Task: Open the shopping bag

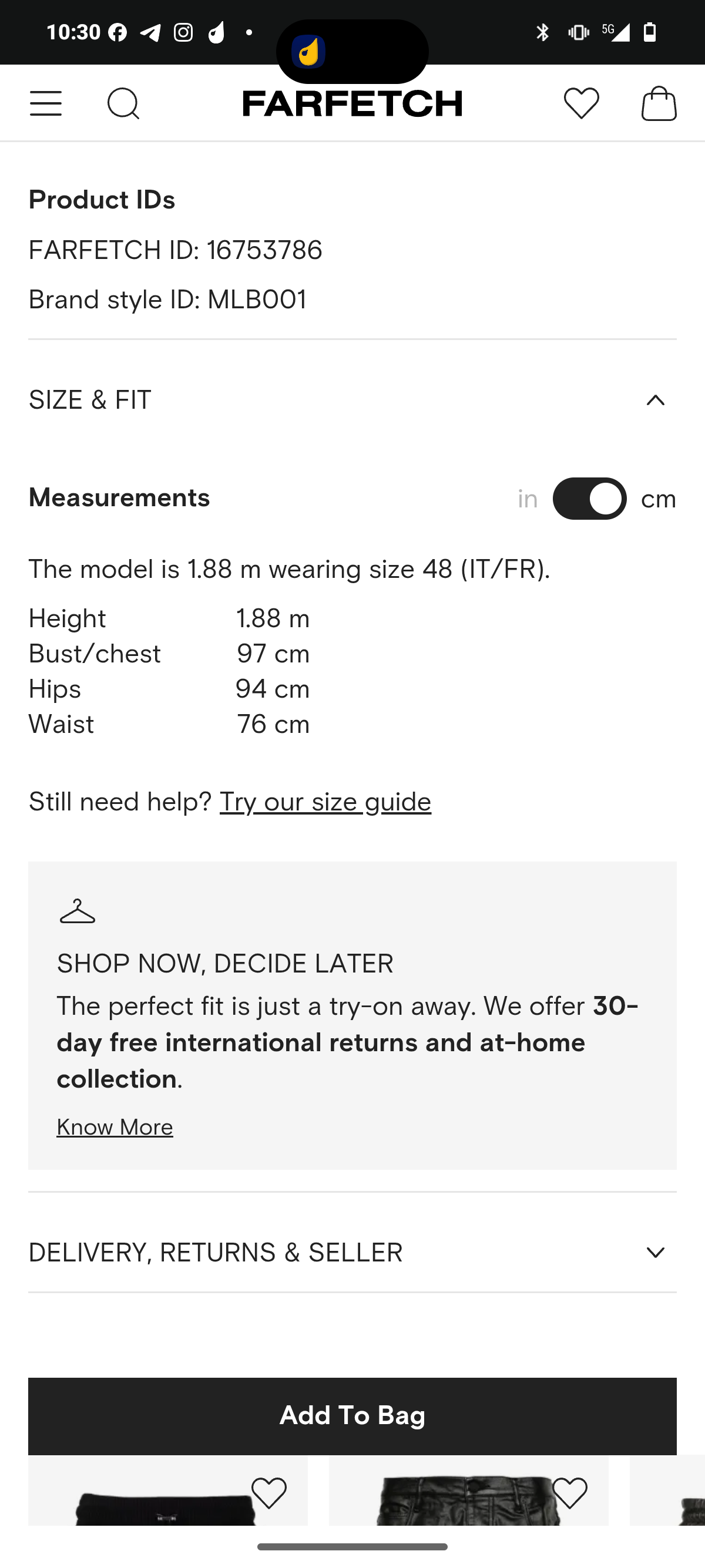Action: [x=659, y=103]
